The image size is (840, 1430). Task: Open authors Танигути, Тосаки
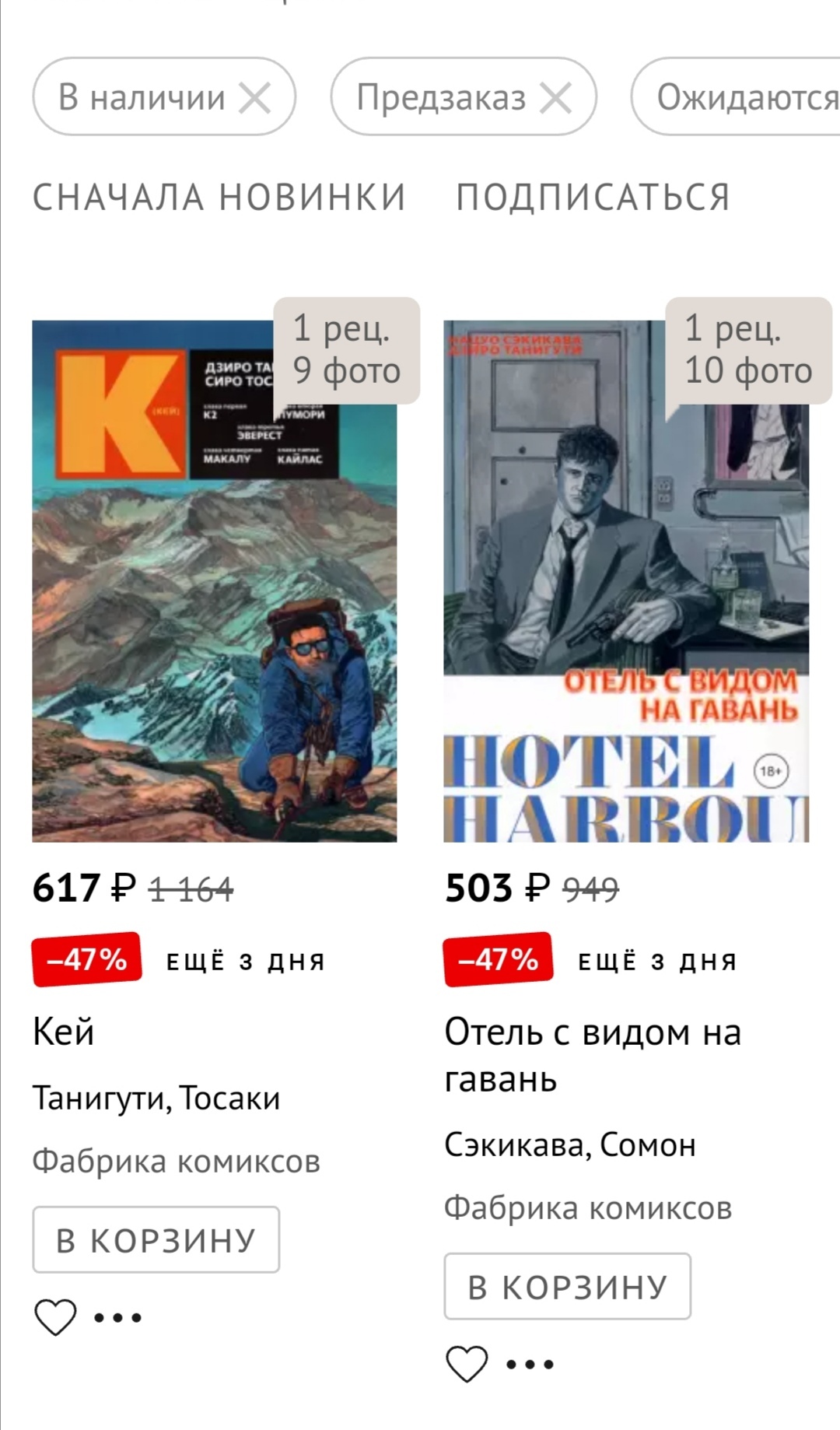(156, 1098)
